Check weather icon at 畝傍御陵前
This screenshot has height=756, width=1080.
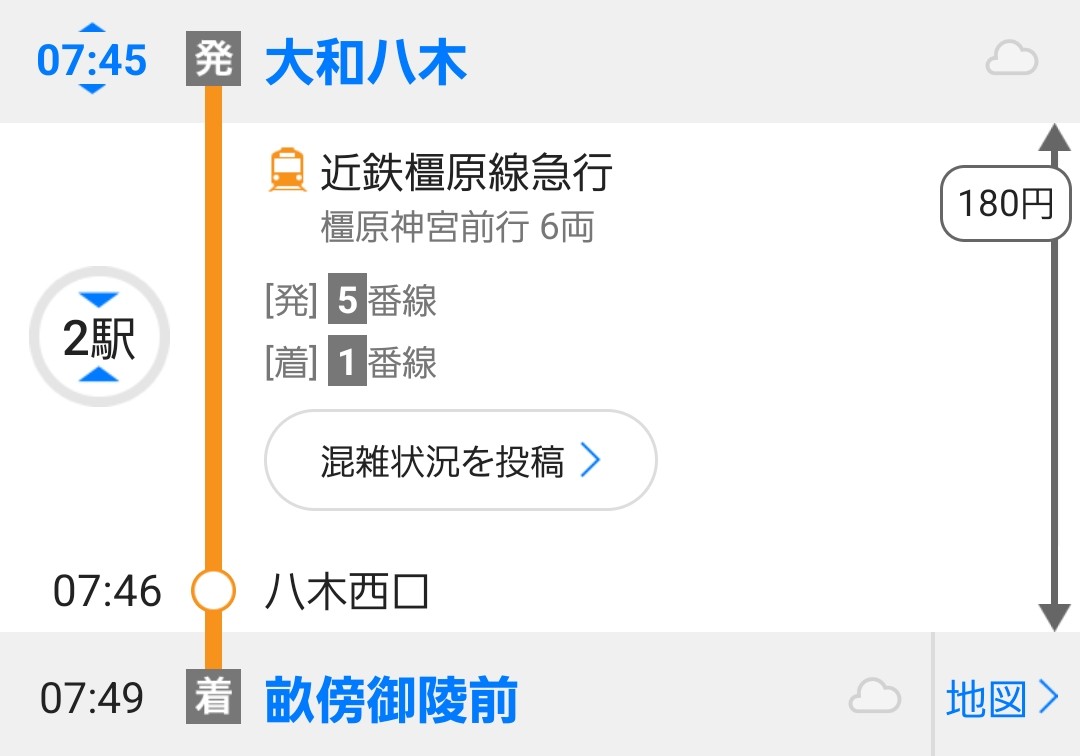click(874, 697)
